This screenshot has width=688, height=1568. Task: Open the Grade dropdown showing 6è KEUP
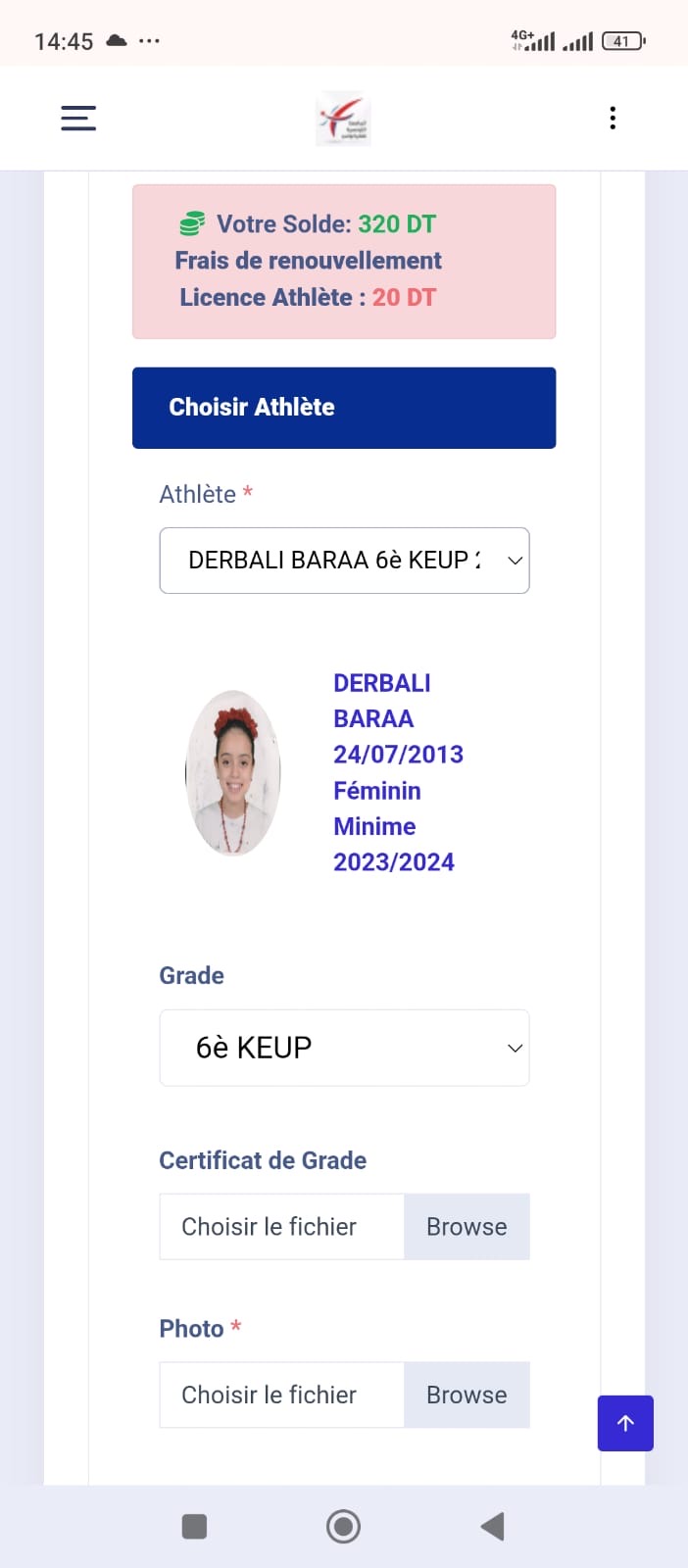tap(344, 1048)
